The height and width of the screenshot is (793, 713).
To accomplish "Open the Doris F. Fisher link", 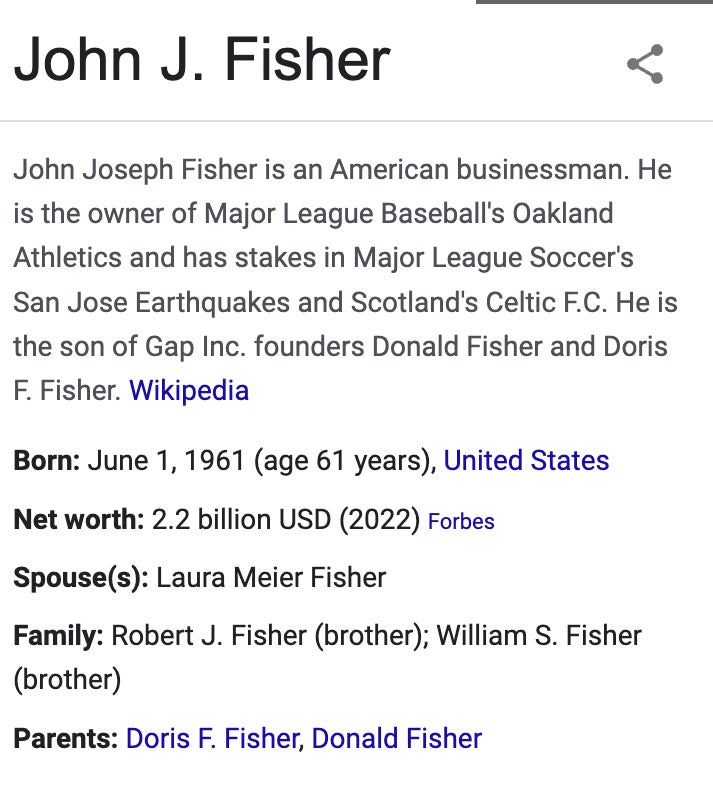I will click(212, 738).
